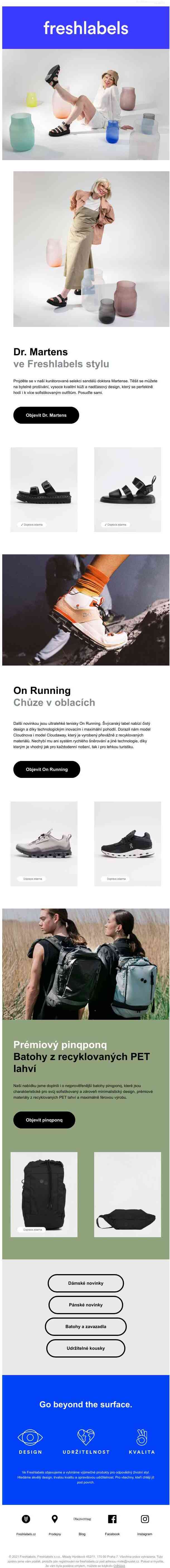The image size is (170, 1568).
Task: Open the grey On Running sneaker tile
Action: 44,843
